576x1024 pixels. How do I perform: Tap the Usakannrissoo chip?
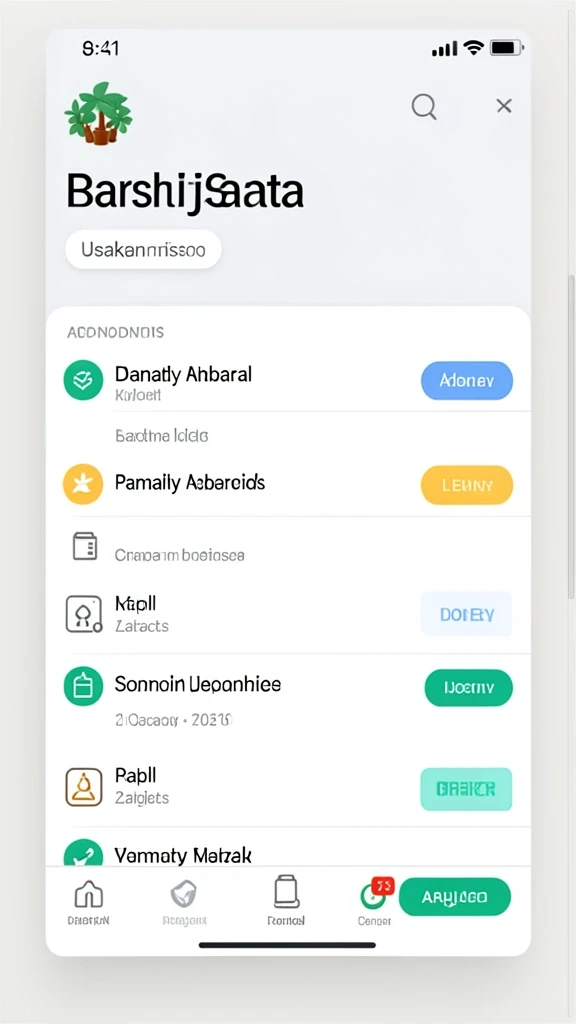point(143,249)
